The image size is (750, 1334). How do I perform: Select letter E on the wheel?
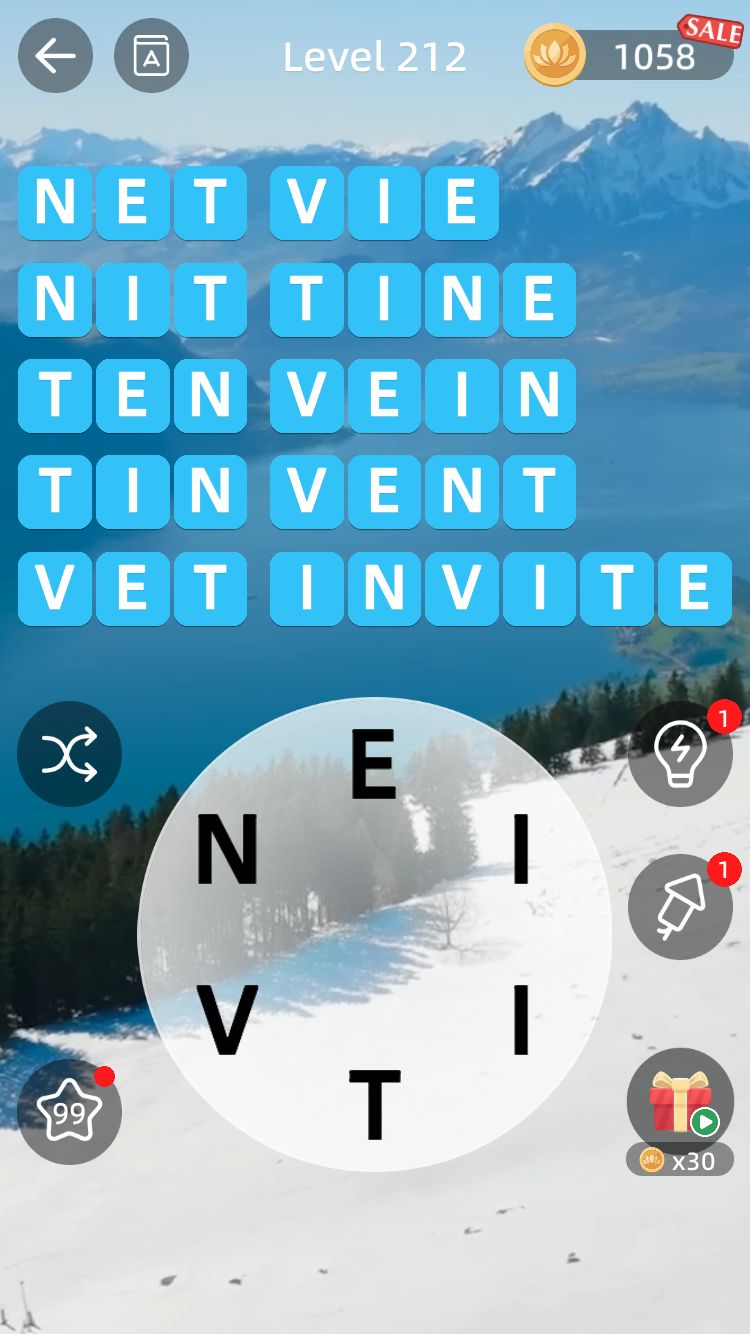pyautogui.click(x=373, y=765)
